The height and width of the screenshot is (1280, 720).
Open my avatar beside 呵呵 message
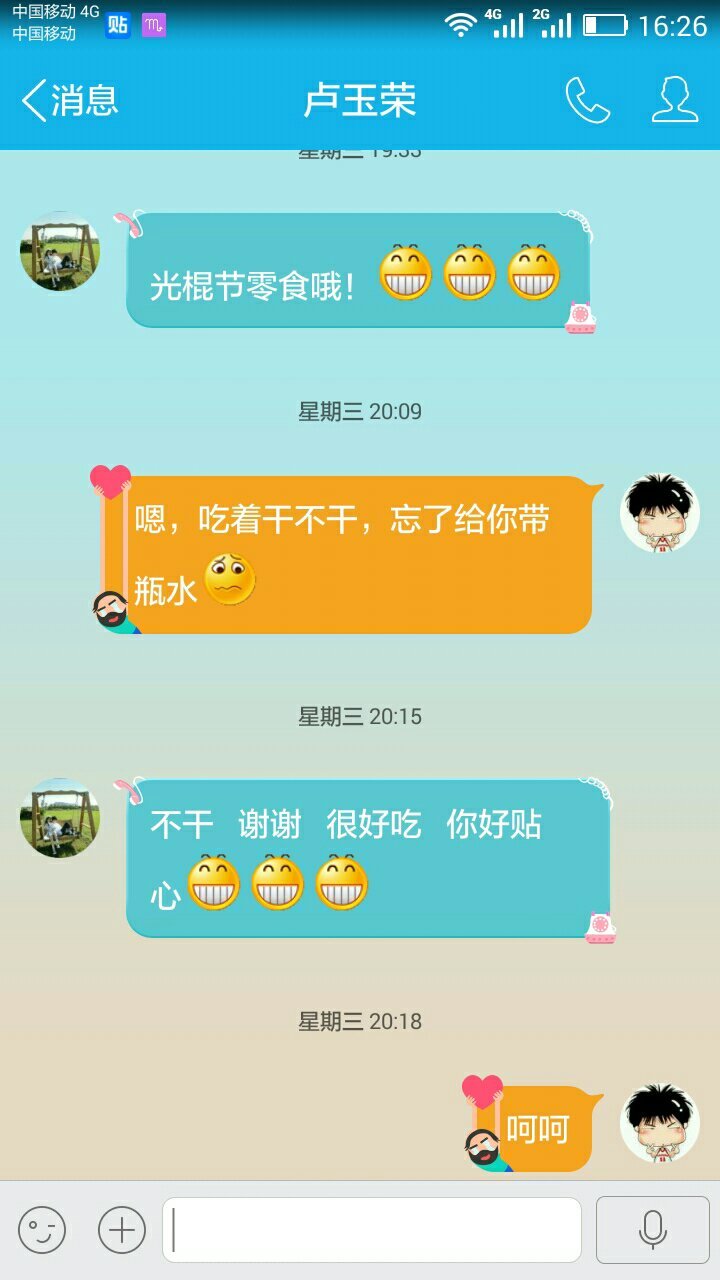[x=660, y=1123]
